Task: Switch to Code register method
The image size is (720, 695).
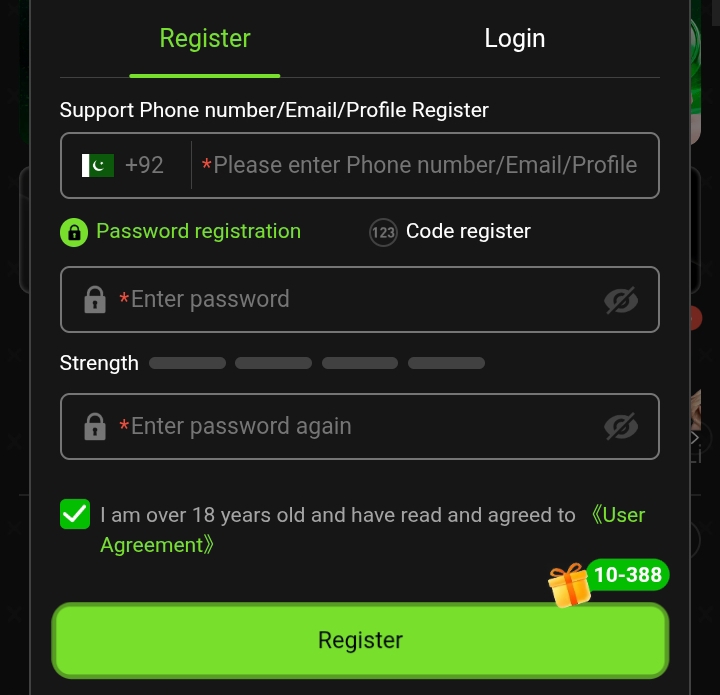Action: click(450, 232)
